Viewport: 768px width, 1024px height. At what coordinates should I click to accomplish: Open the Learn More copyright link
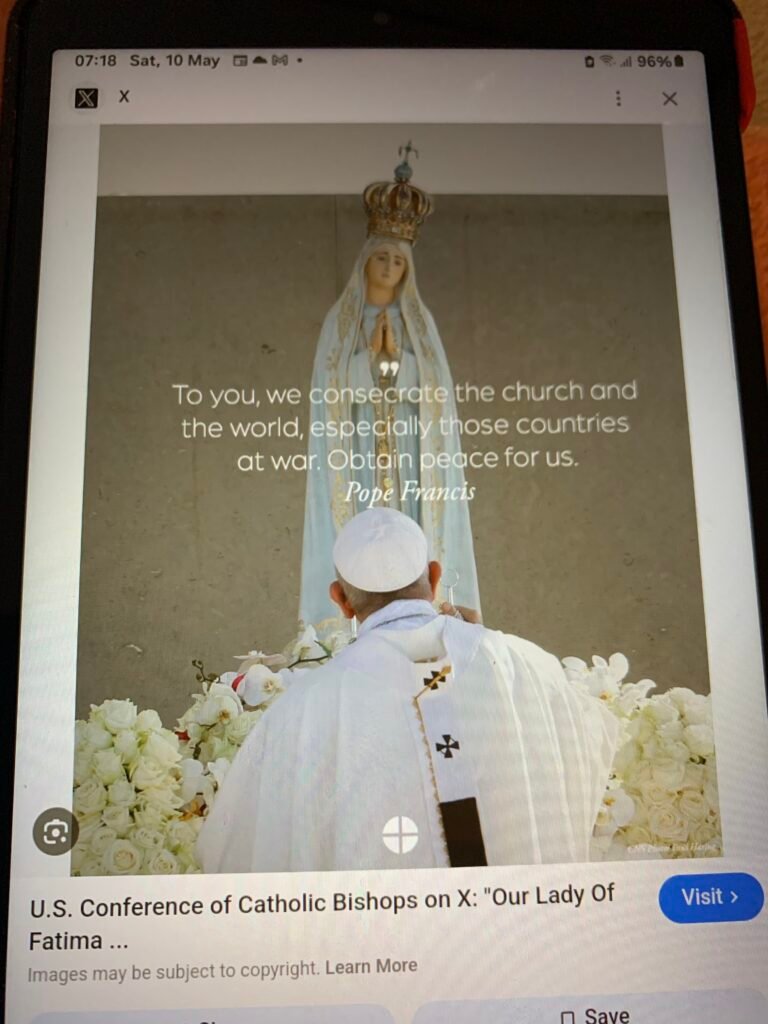pyautogui.click(x=370, y=966)
